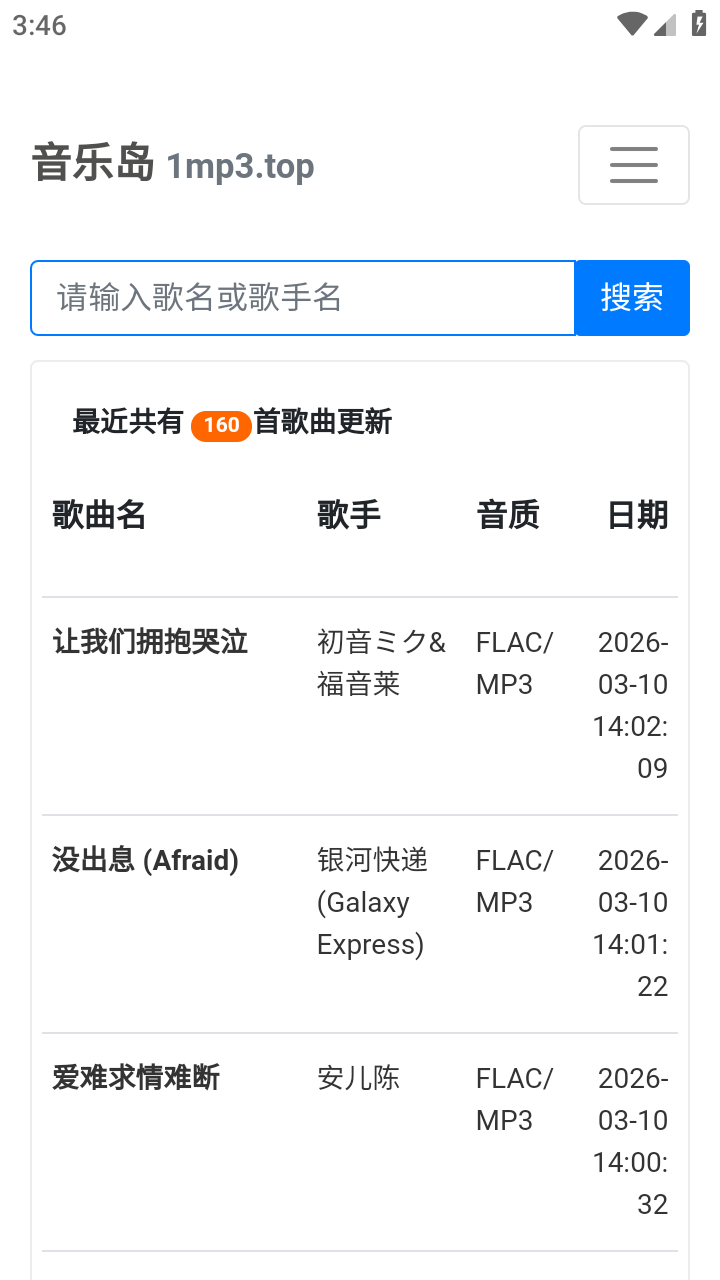The width and height of the screenshot is (720, 1280).
Task: Open the hamburger navigation menu
Action: coord(633,165)
